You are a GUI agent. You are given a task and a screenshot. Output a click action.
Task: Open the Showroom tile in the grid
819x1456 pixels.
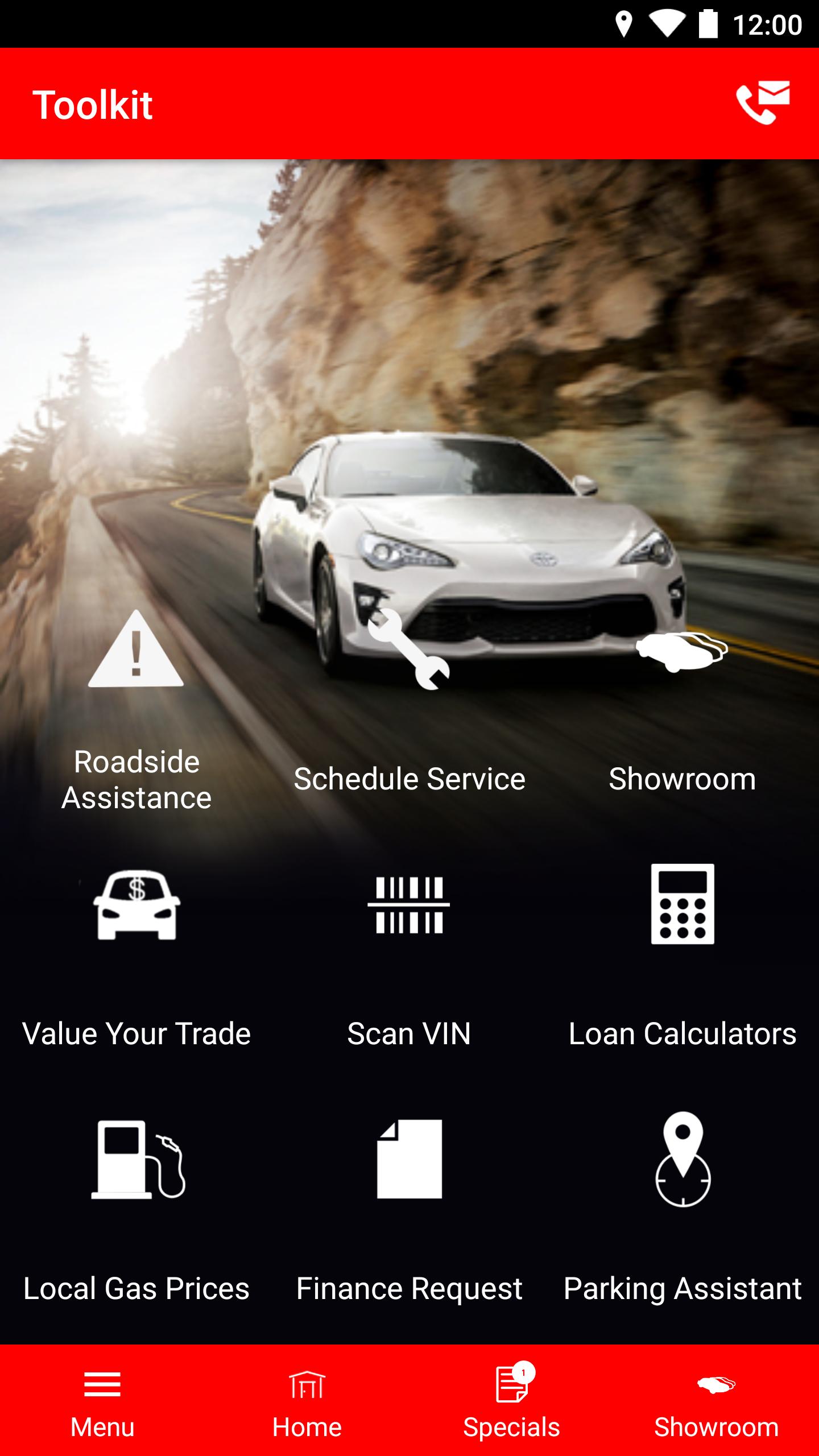682,711
